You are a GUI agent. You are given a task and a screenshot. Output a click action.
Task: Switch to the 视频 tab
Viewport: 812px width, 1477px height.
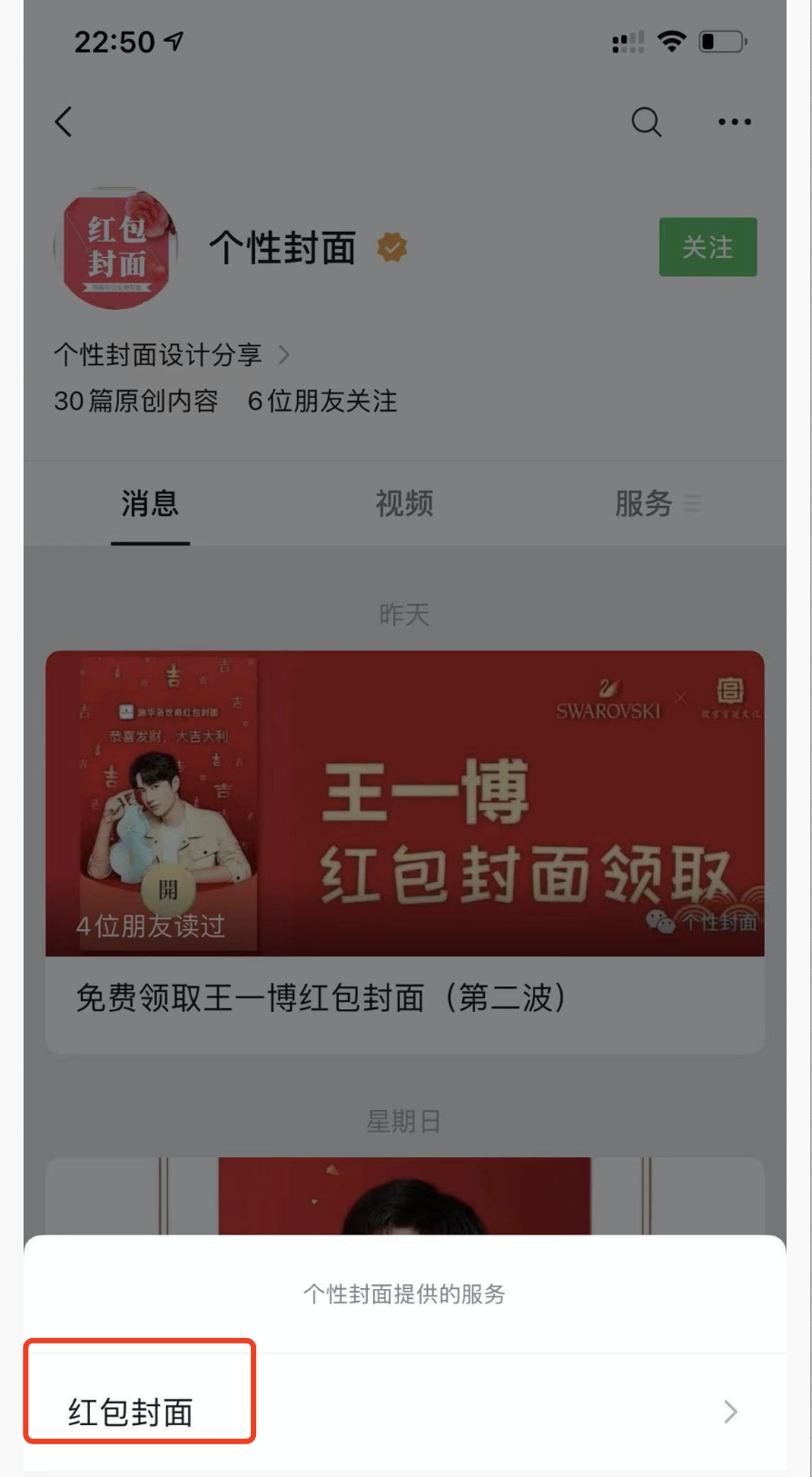click(x=404, y=503)
